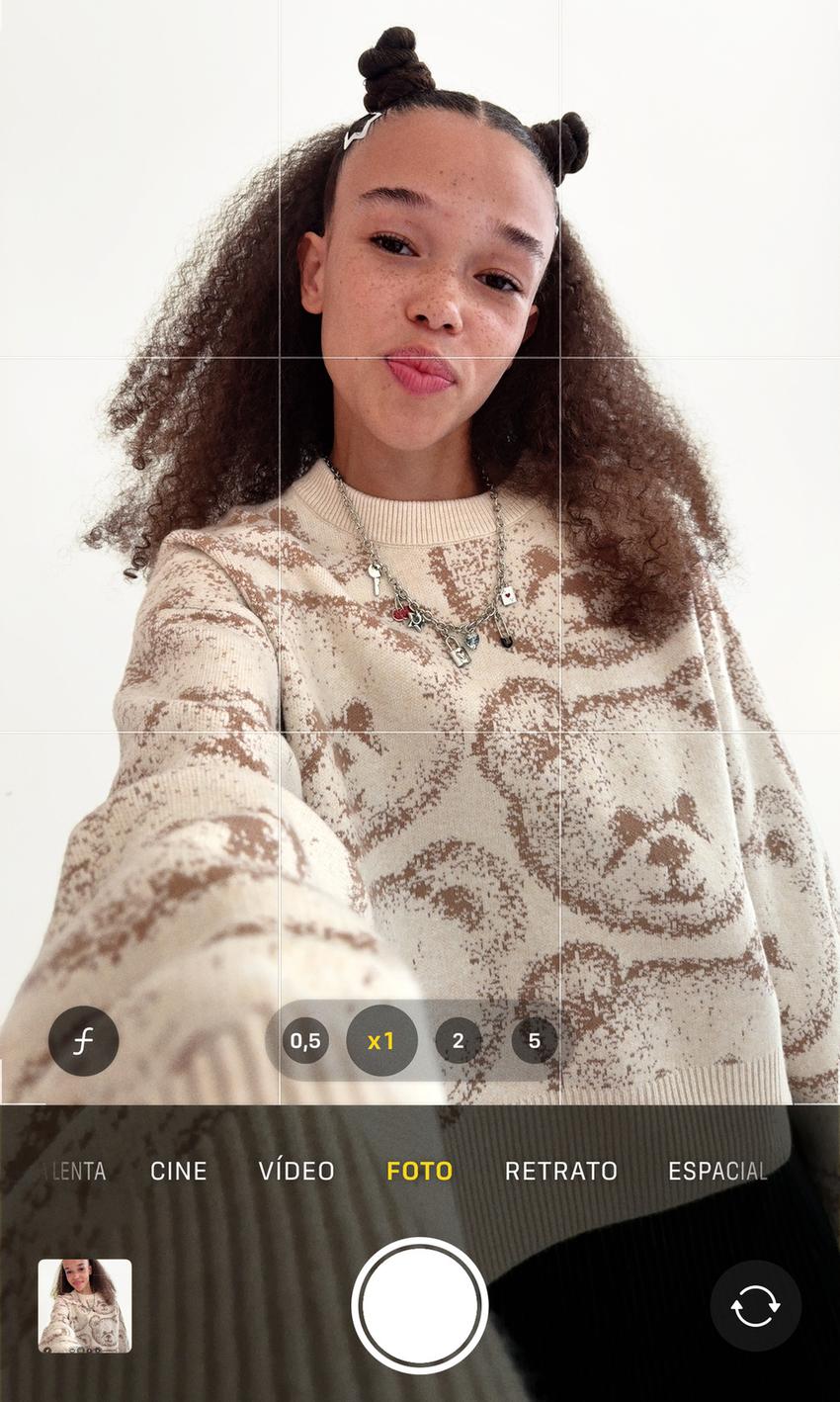
Task: Flip the camera
Action: (756, 1305)
